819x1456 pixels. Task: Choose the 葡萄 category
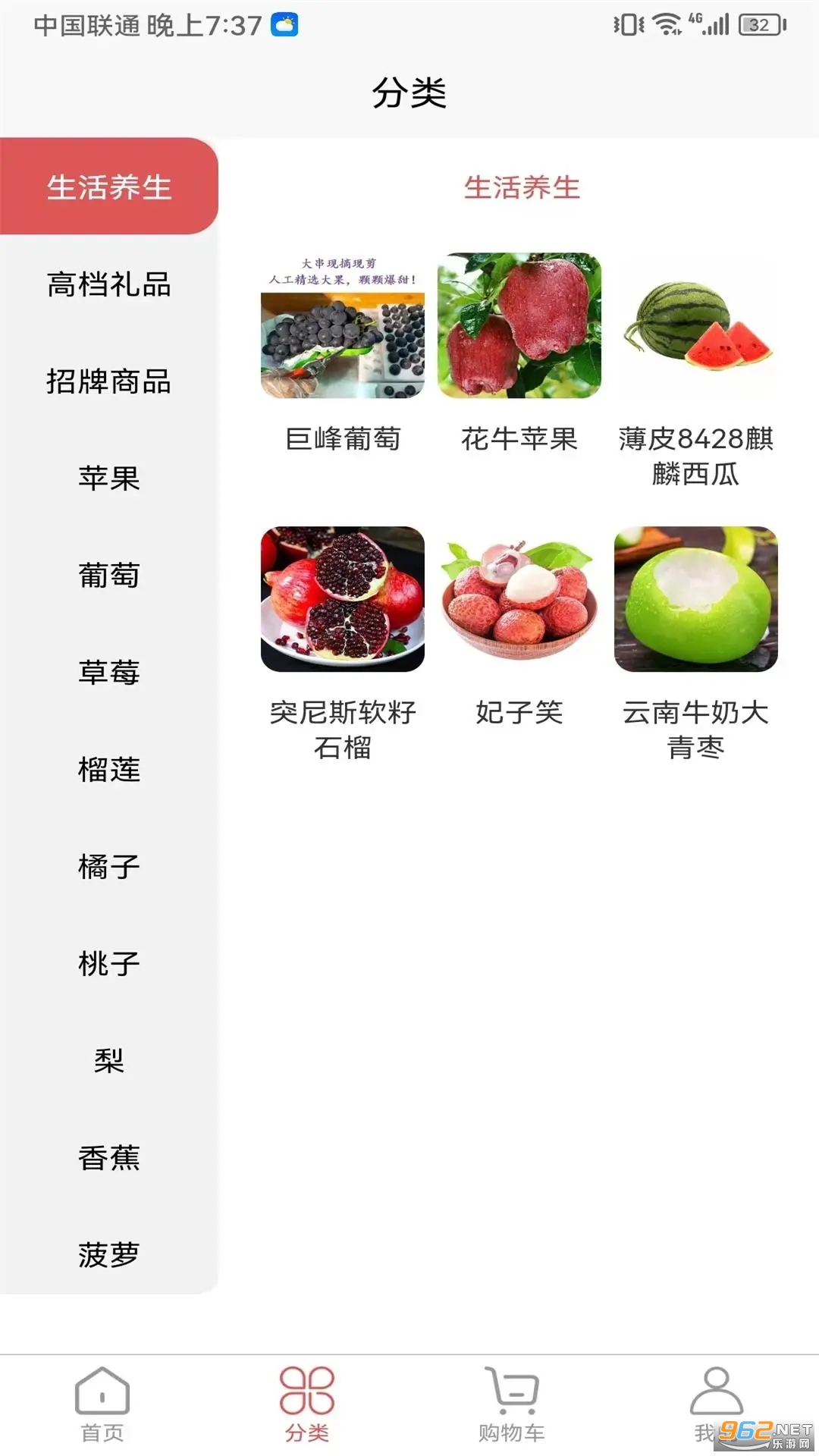pos(108,576)
